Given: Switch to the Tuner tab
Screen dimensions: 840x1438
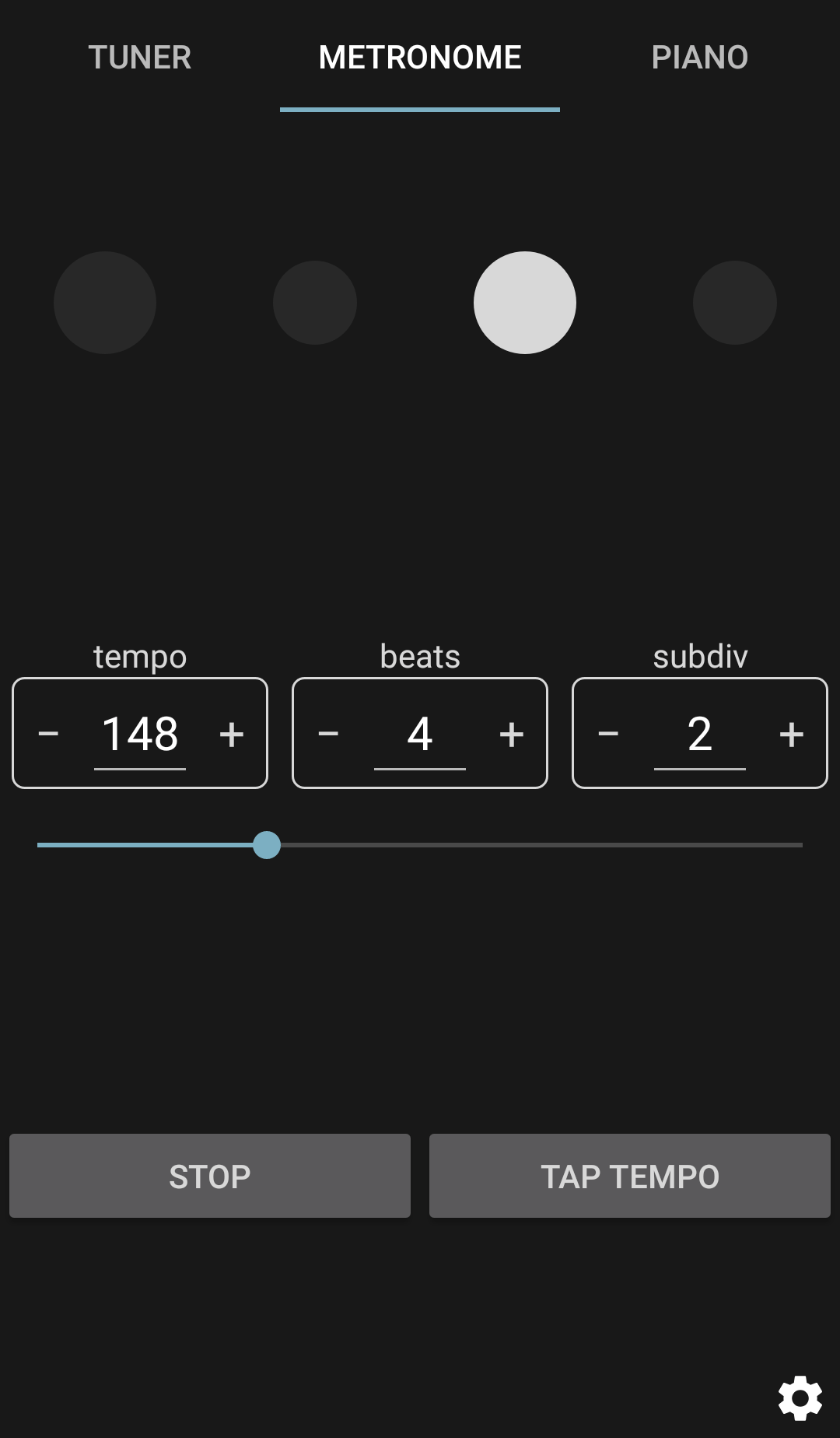Looking at the screenshot, I should coord(140,58).
